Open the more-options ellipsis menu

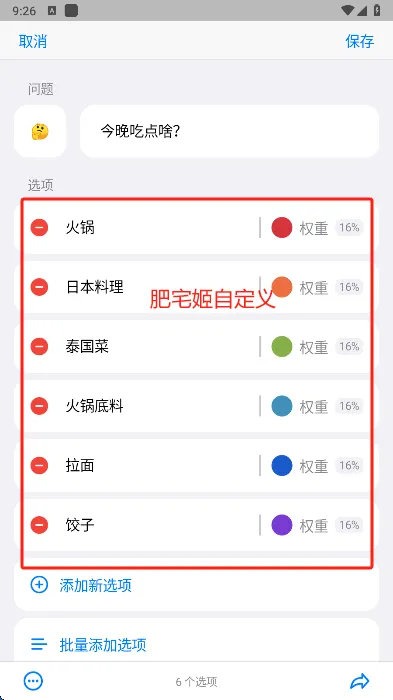33,681
